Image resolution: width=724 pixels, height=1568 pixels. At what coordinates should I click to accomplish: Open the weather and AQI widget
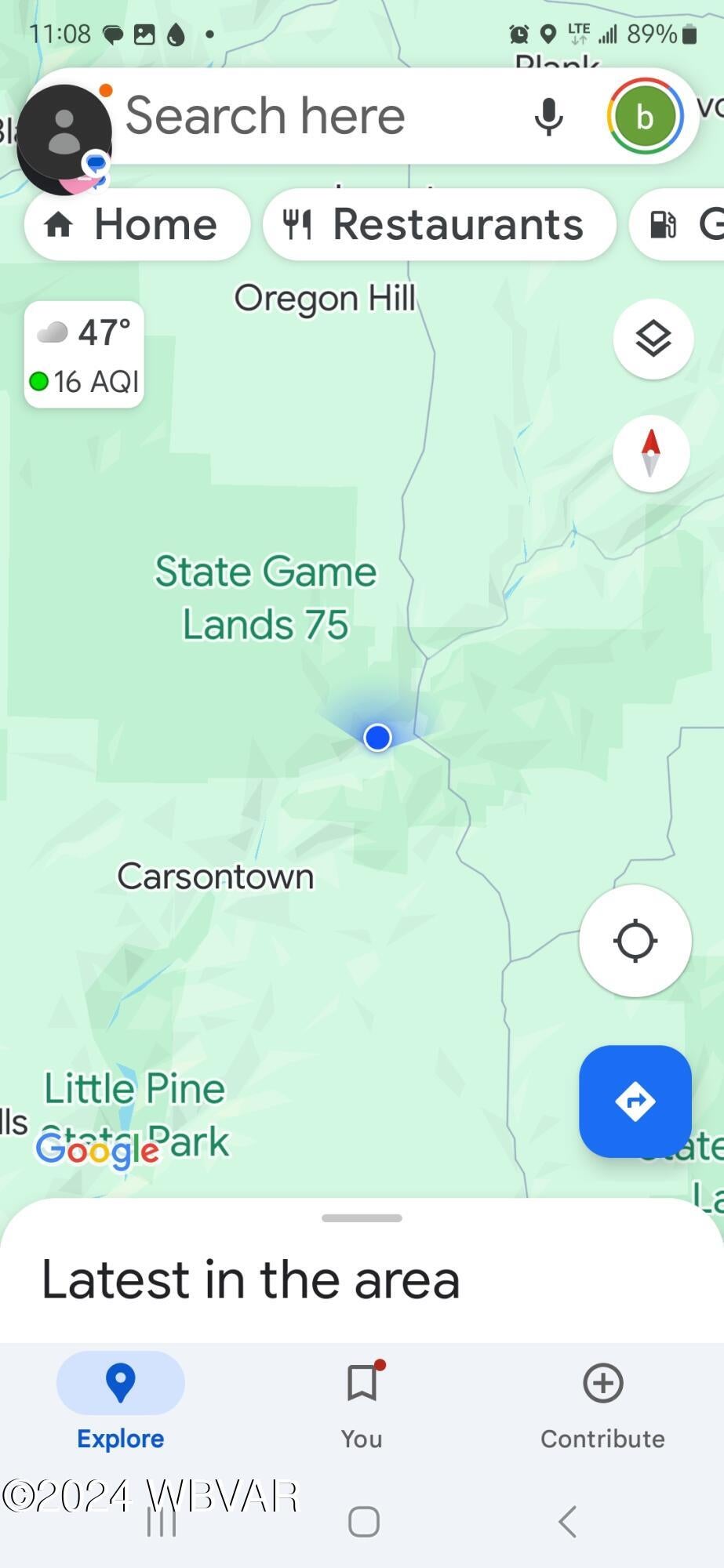(x=84, y=354)
